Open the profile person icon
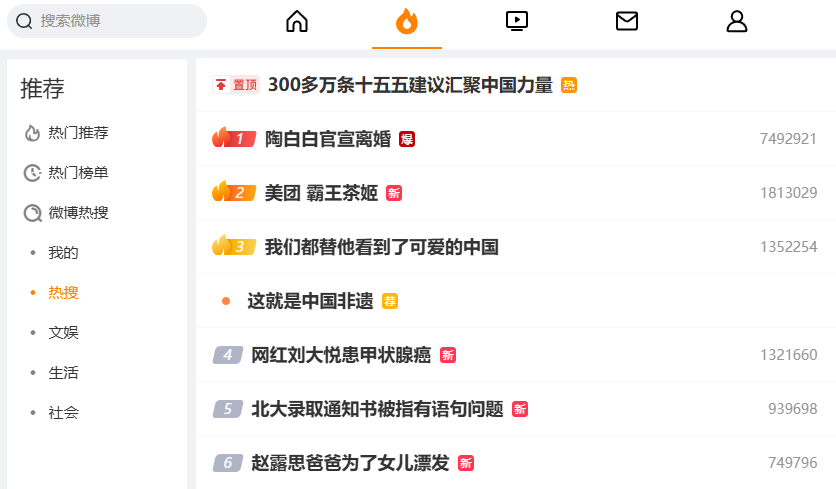 [x=737, y=21]
